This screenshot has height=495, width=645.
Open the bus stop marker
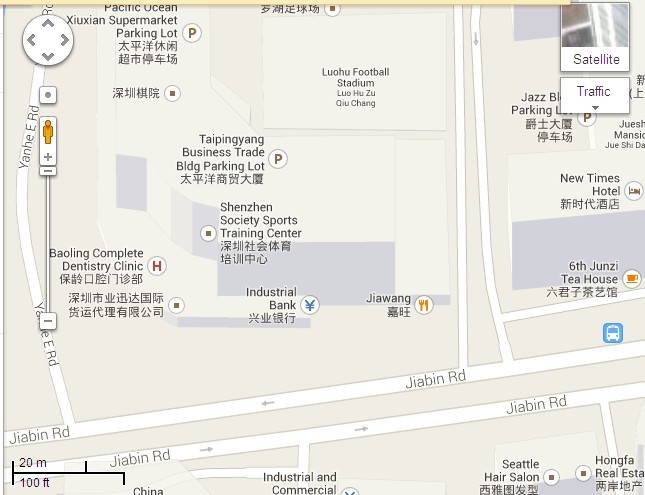pyautogui.click(x=614, y=333)
